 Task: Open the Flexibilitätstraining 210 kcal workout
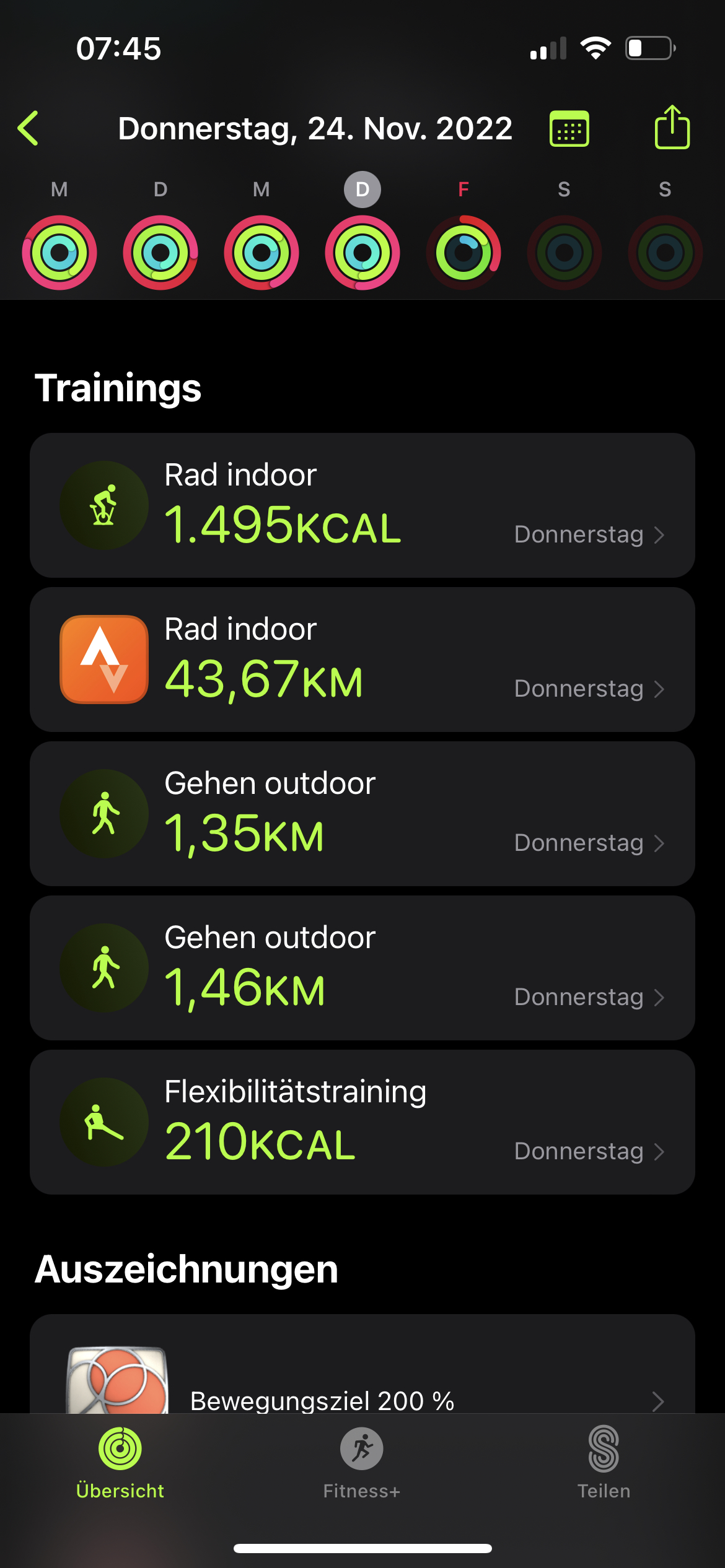click(x=362, y=1122)
